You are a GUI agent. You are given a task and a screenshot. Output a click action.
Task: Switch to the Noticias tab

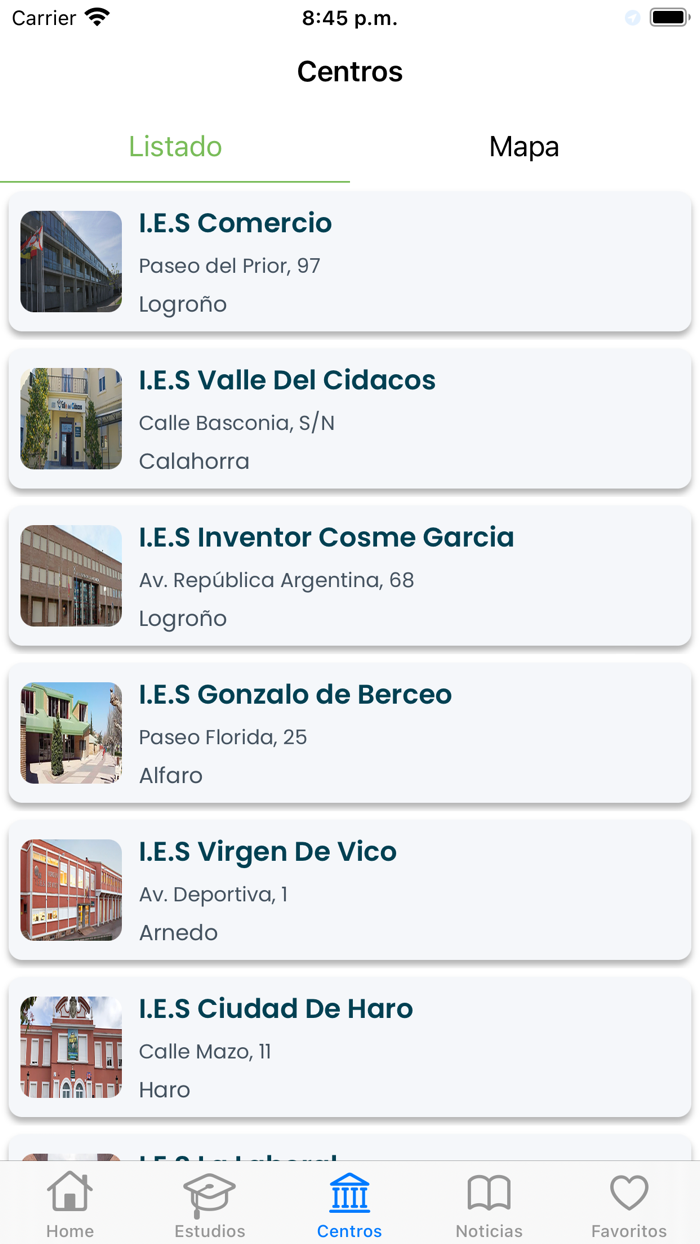pyautogui.click(x=489, y=1204)
